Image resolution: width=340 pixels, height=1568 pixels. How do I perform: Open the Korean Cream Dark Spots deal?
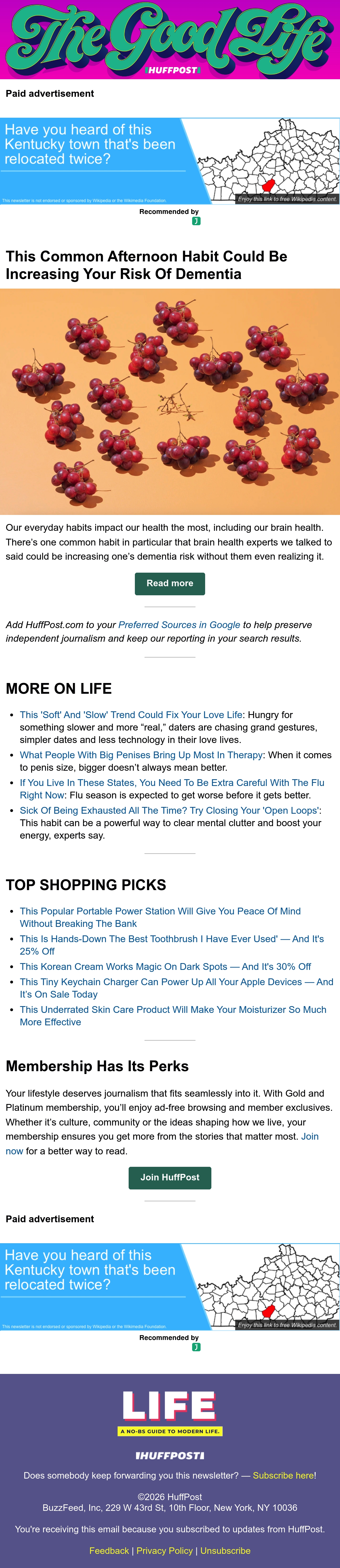pos(165,966)
